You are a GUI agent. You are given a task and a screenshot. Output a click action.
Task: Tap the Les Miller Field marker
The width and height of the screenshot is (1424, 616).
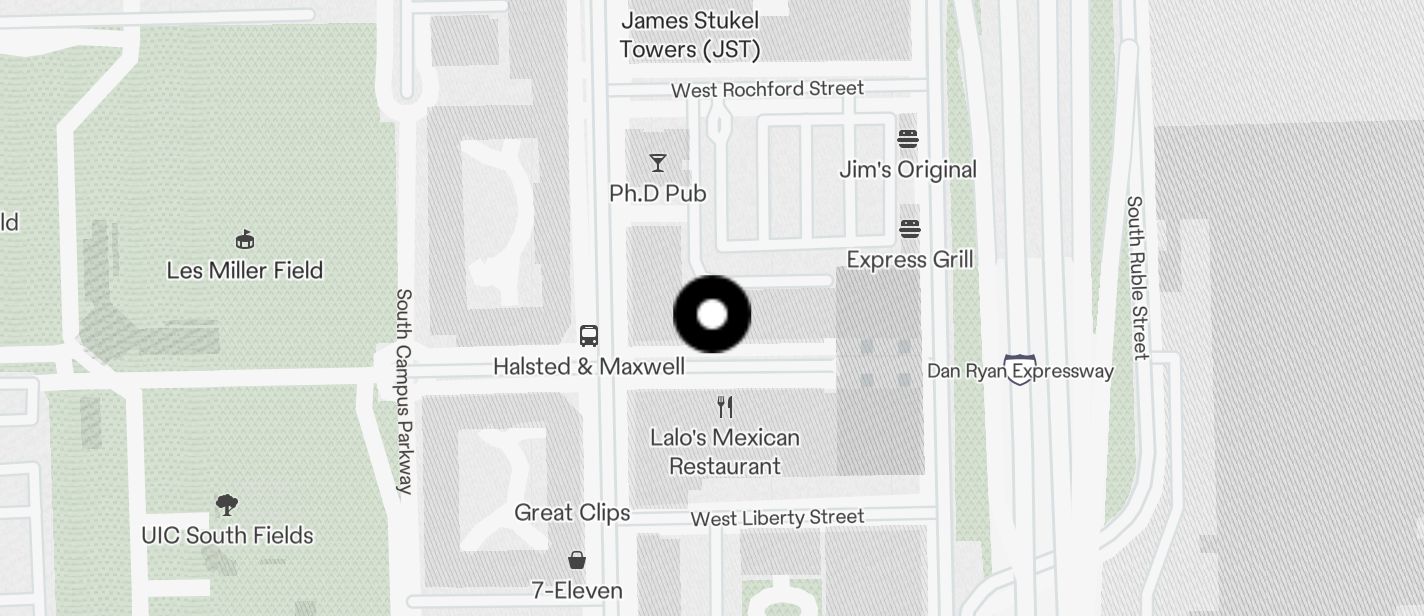tap(245, 240)
